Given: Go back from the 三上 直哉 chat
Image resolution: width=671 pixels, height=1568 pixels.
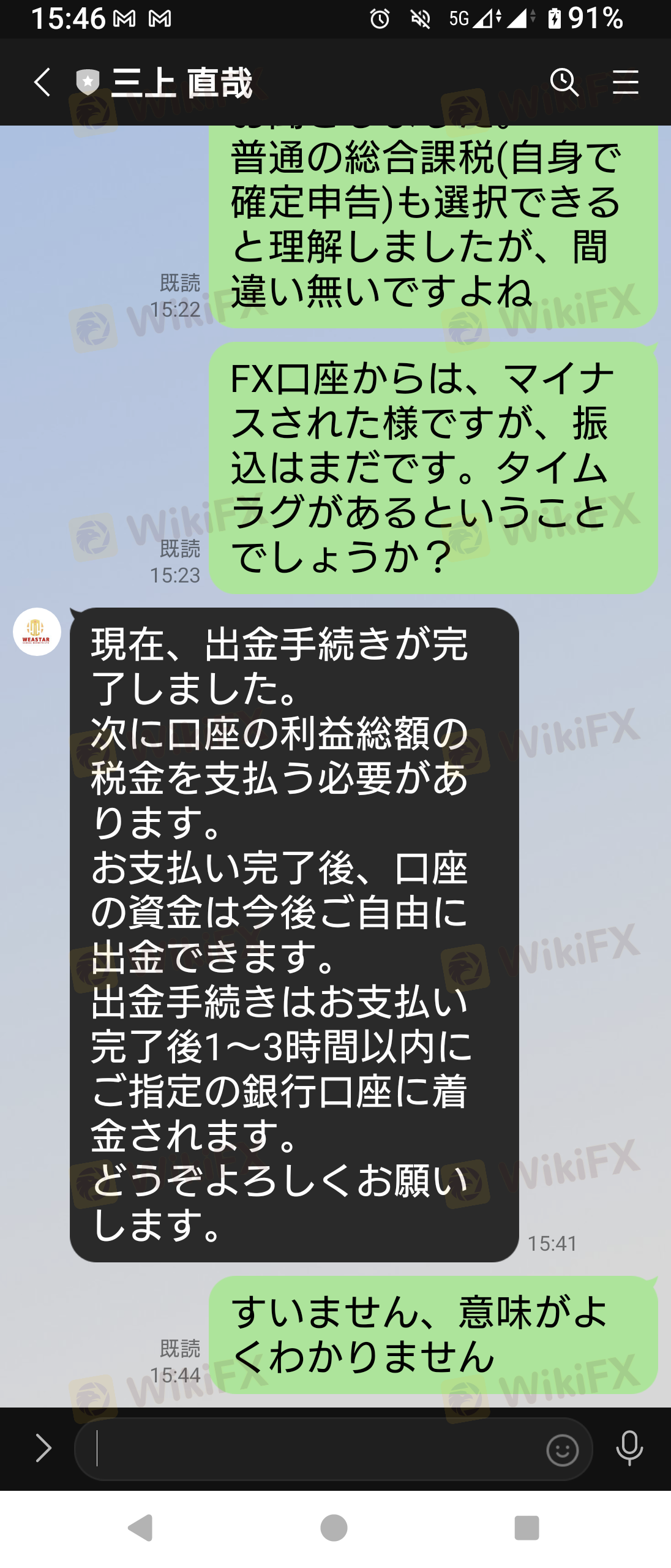Looking at the screenshot, I should [42, 82].
